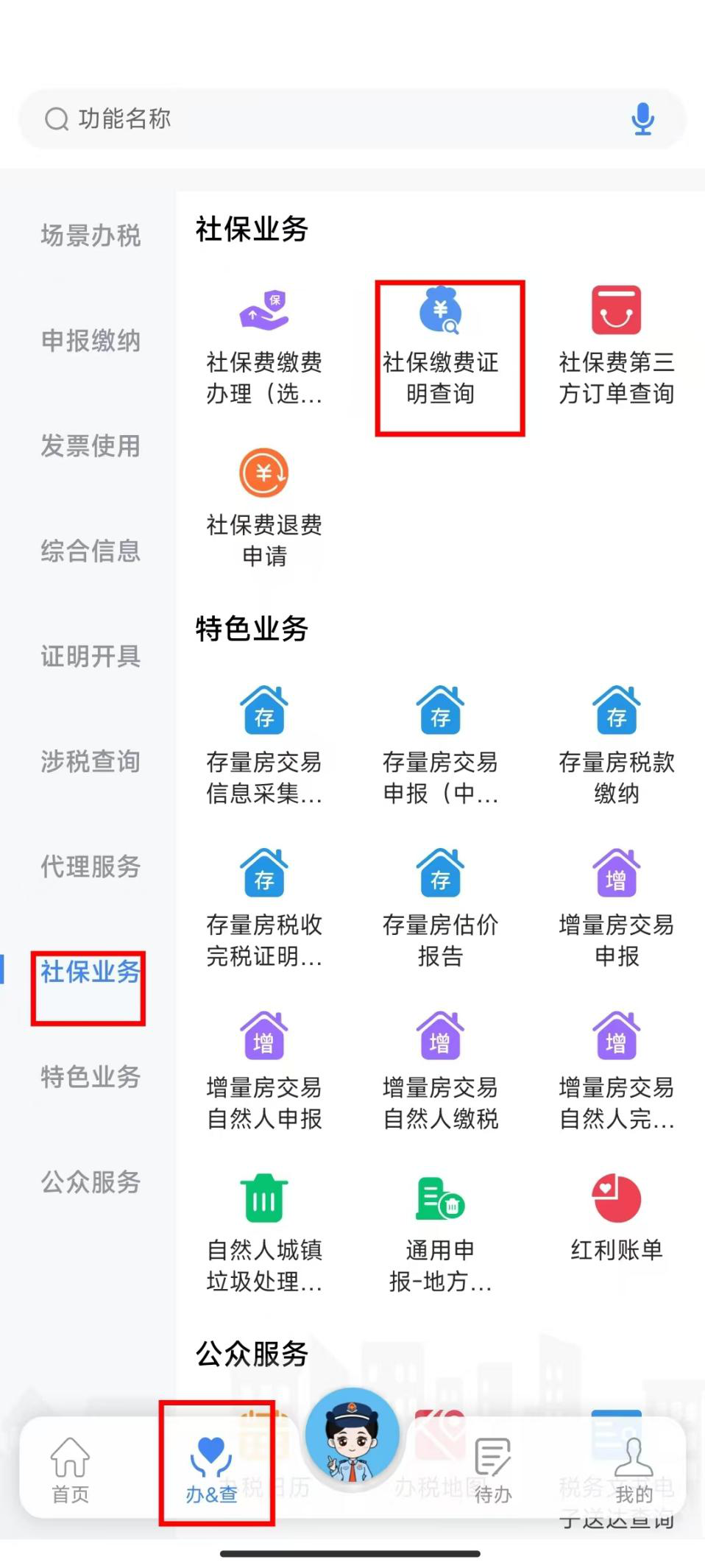Tap the 功能名称 search field

(x=331, y=119)
